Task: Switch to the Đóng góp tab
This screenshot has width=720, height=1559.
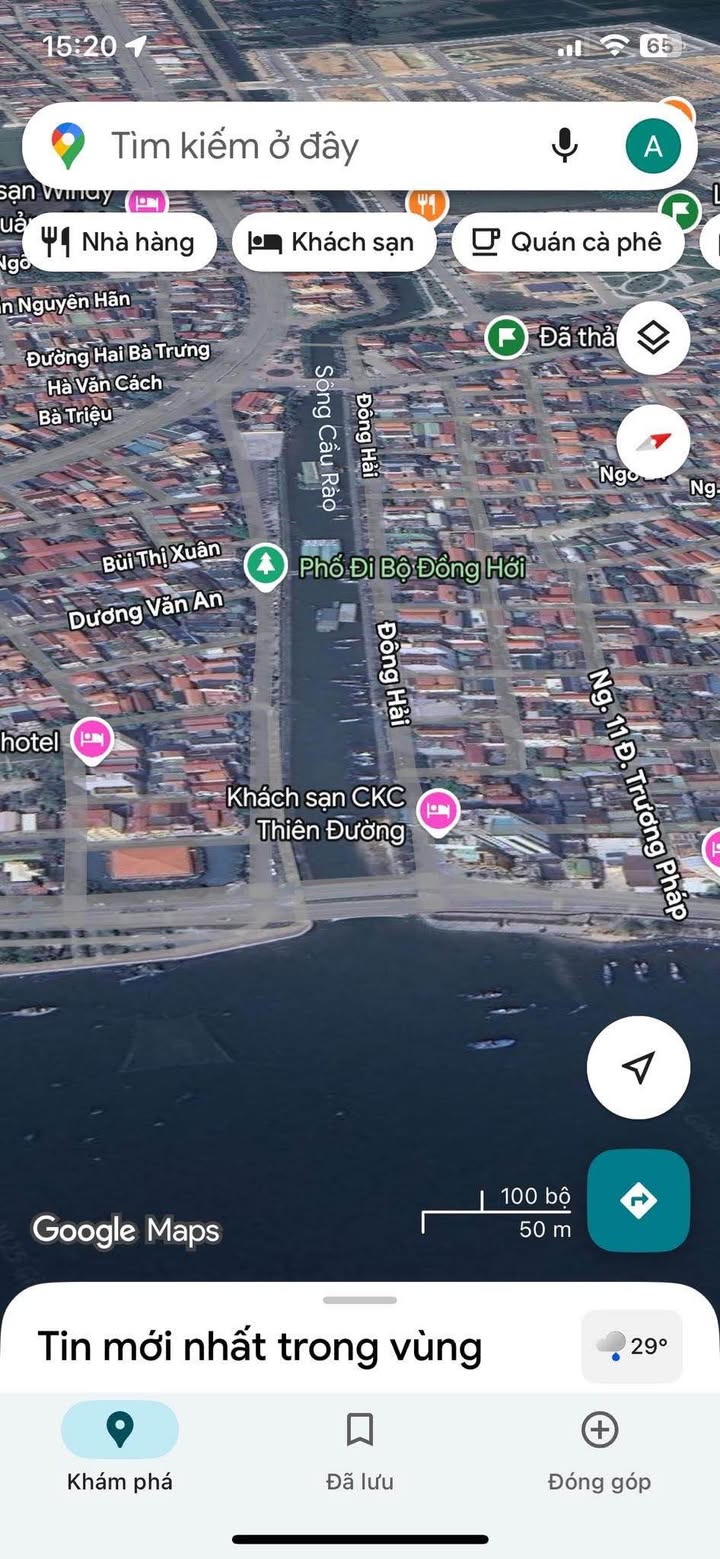Action: pyautogui.click(x=599, y=1446)
